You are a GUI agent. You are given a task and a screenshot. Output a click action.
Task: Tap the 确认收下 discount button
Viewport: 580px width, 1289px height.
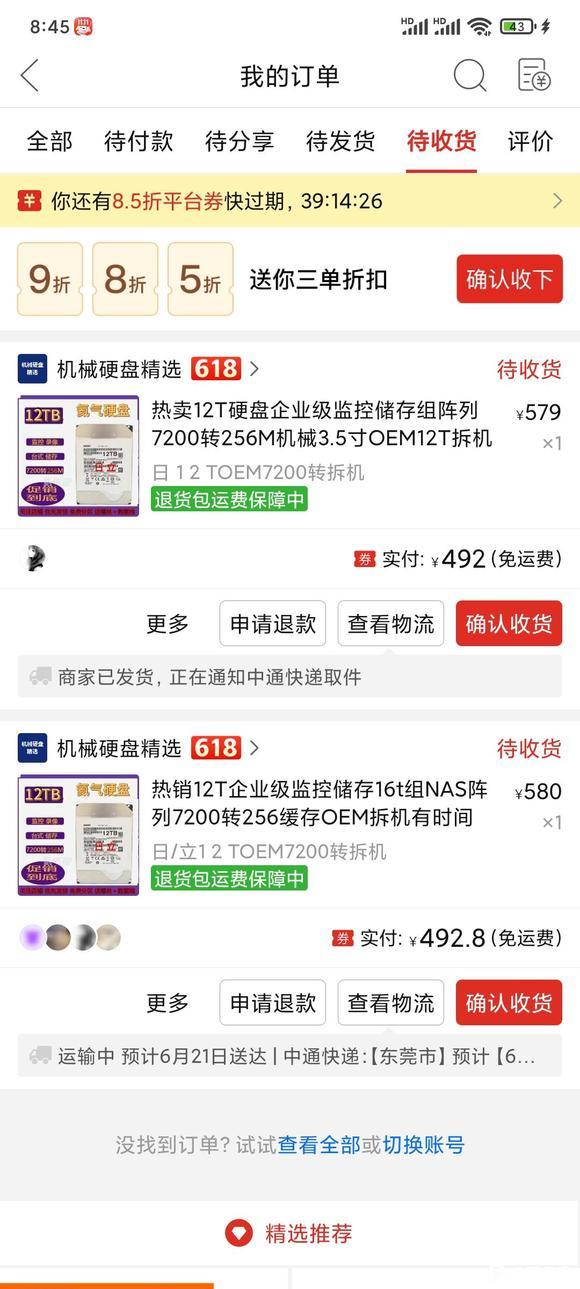(x=509, y=279)
